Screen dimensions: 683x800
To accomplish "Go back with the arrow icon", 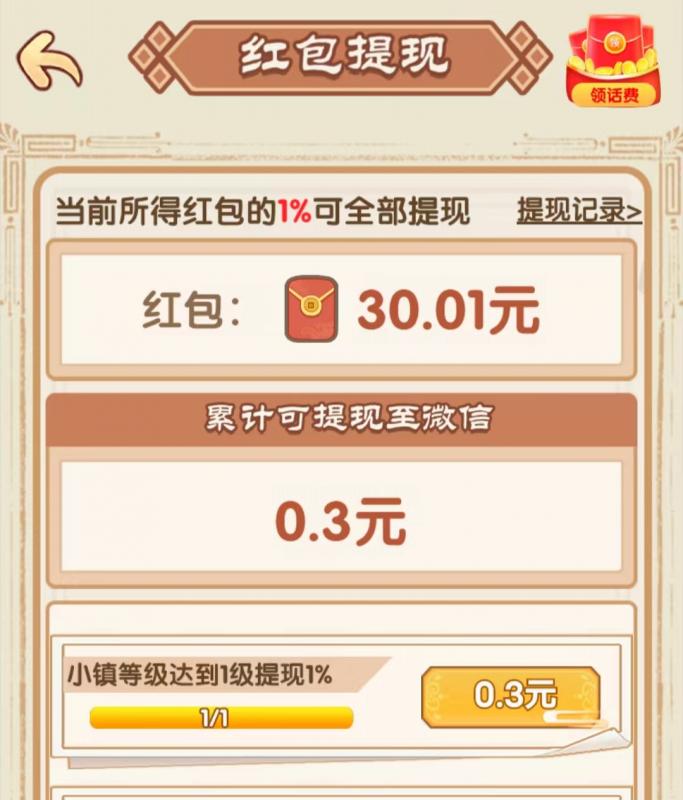I will 48,60.
